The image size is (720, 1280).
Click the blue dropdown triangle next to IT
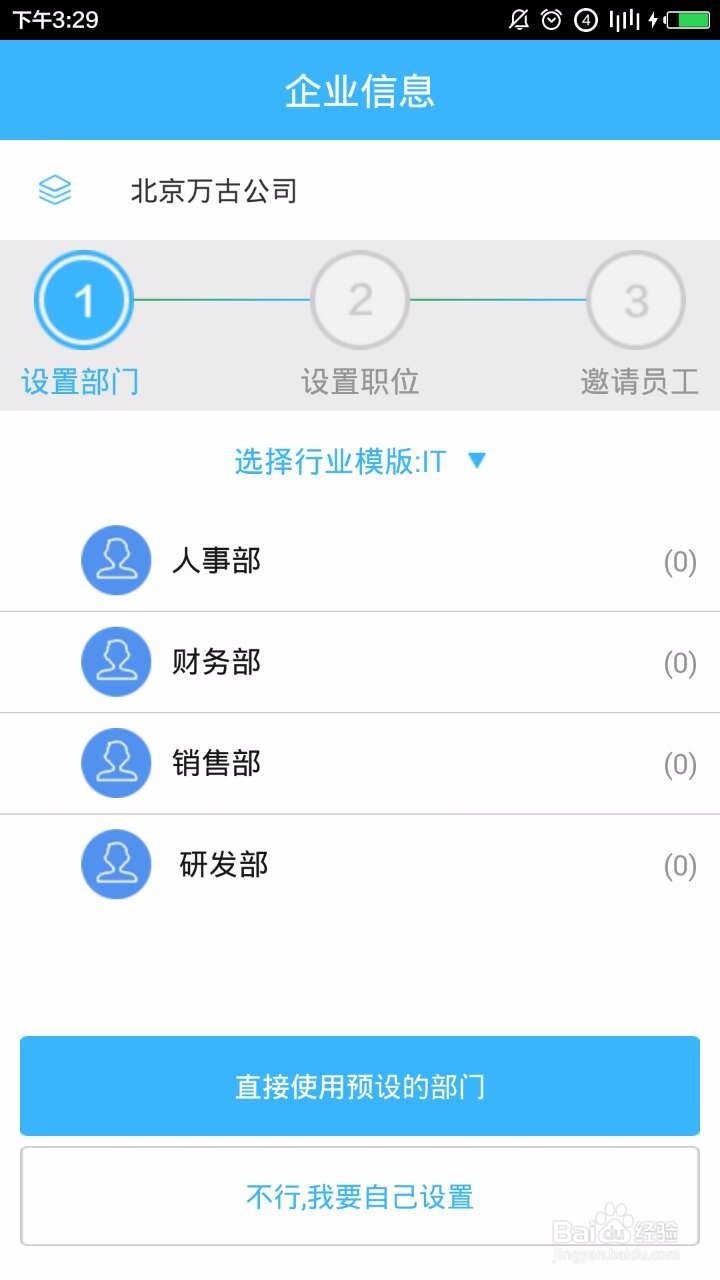478,461
